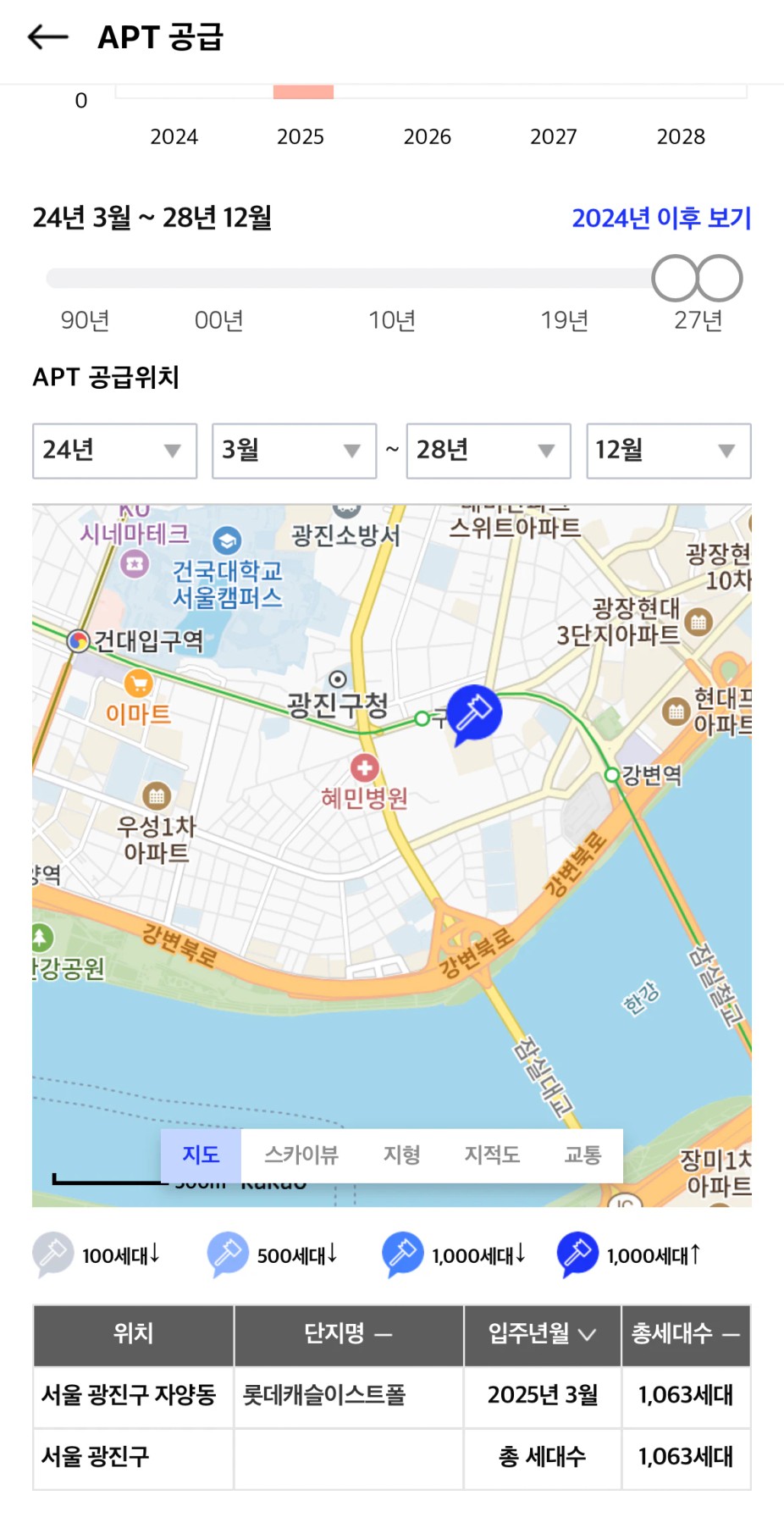Open the start year dropdown showing 24년
The image size is (784, 1523).
click(115, 451)
